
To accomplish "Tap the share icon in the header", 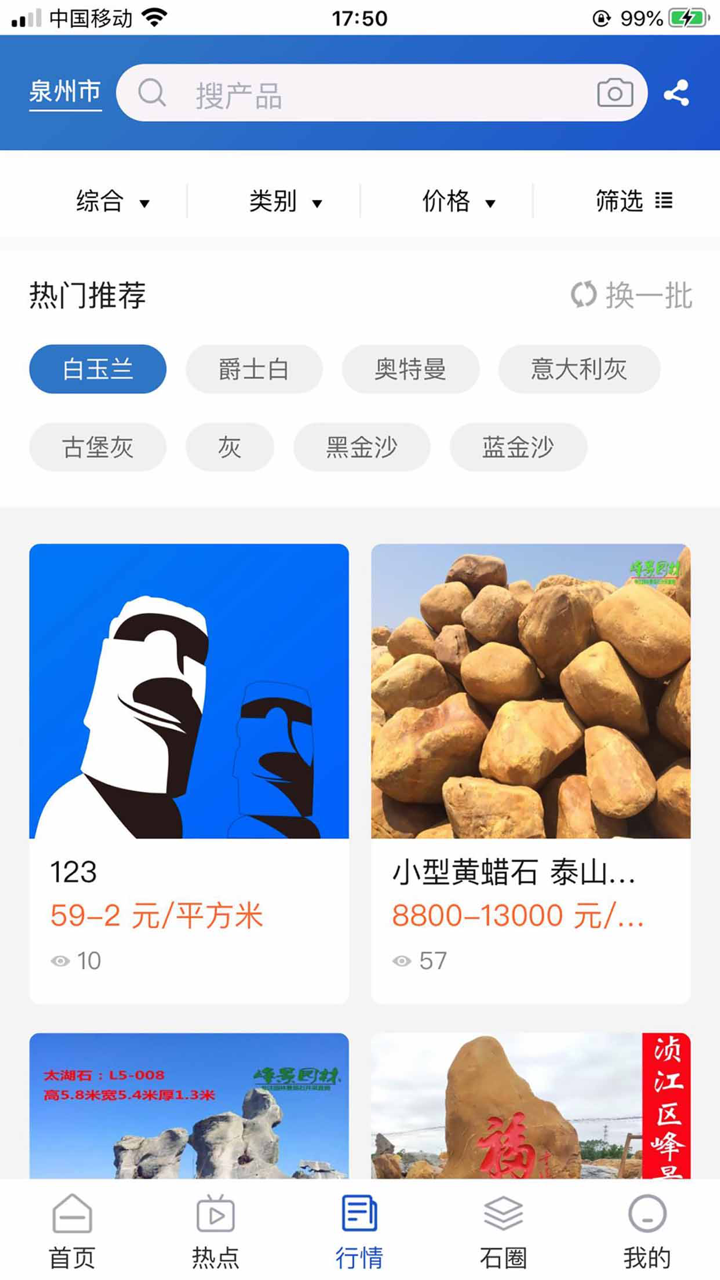I will (x=677, y=92).
